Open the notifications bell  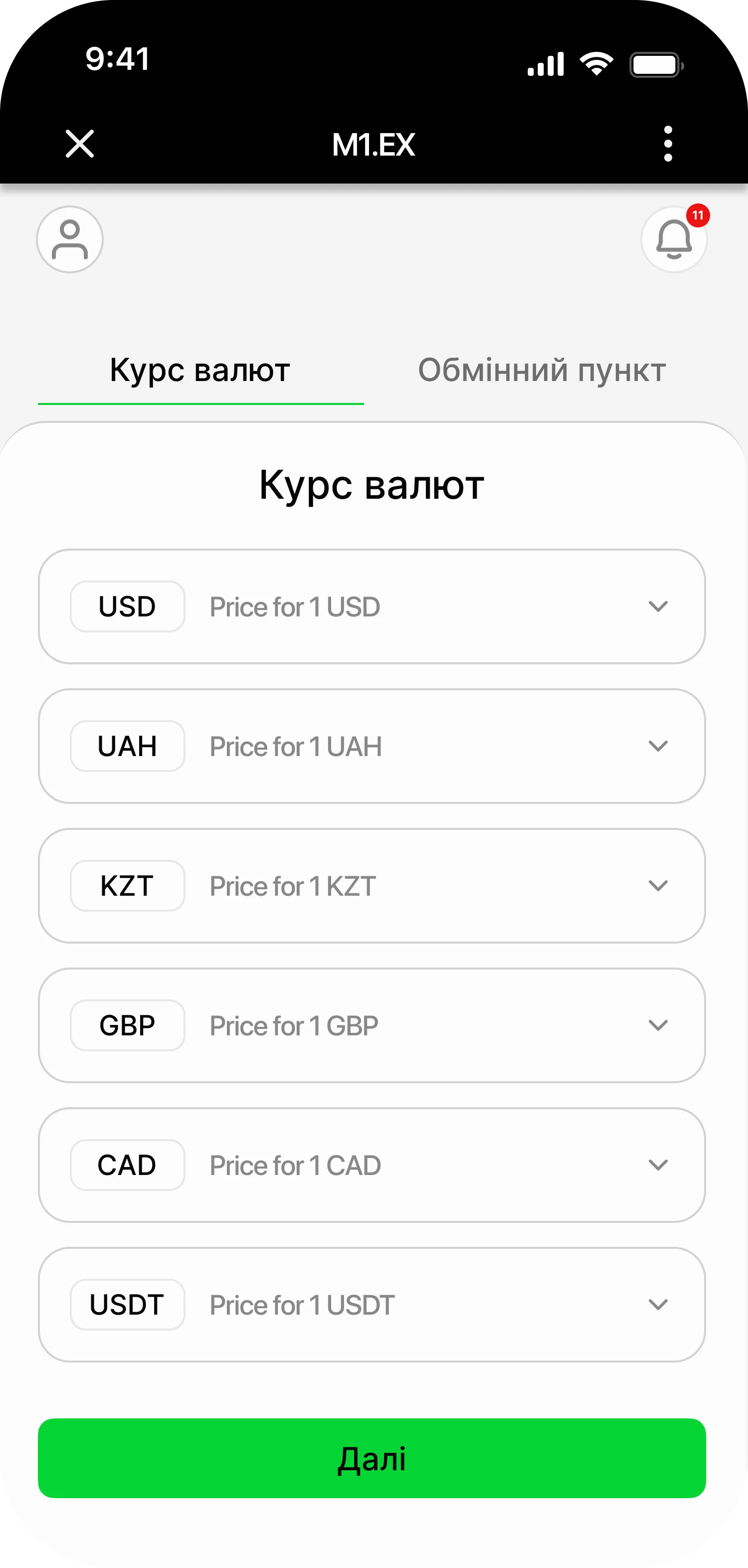674,239
